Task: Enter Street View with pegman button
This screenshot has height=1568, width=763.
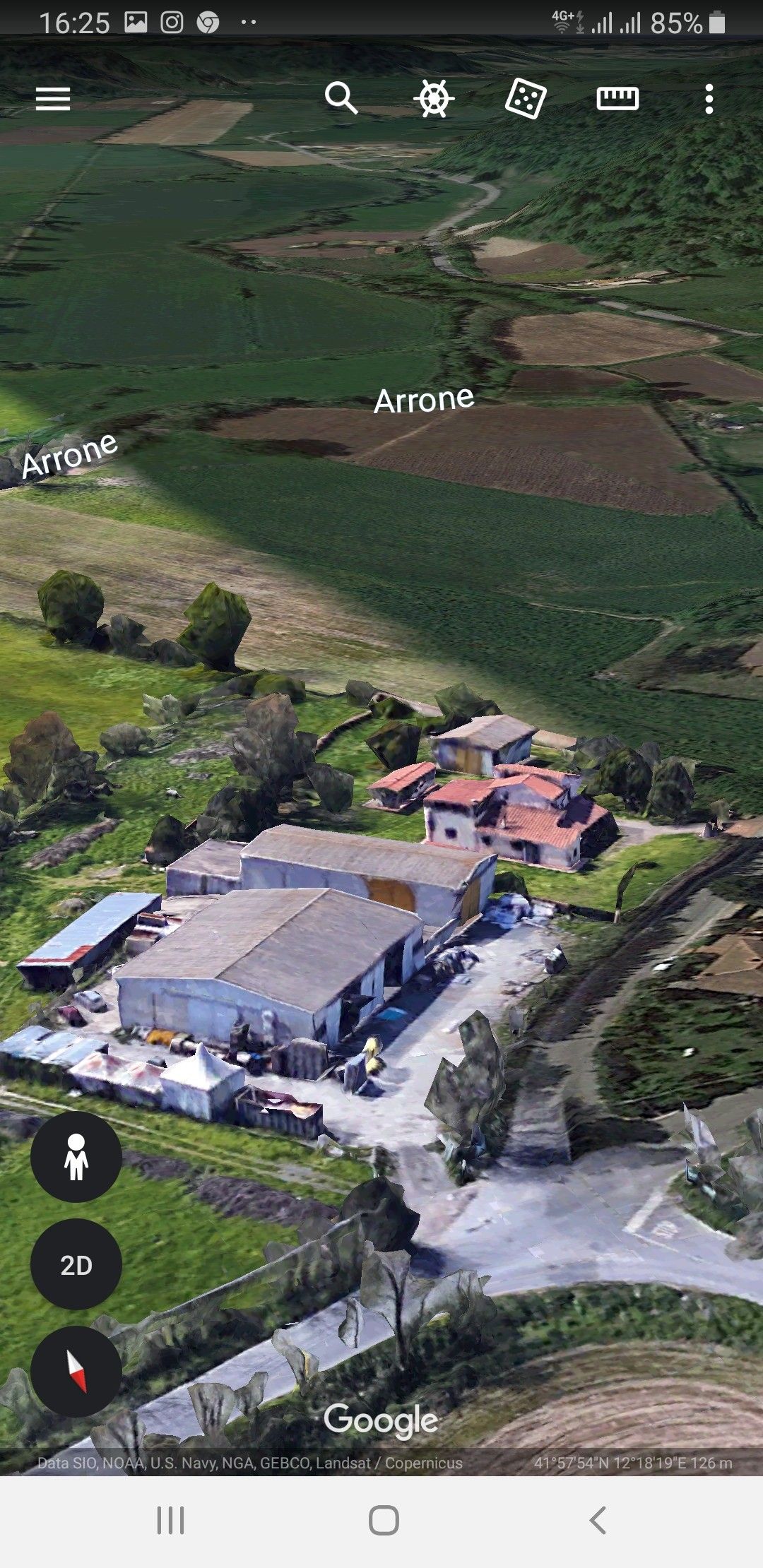Action: [76, 1157]
